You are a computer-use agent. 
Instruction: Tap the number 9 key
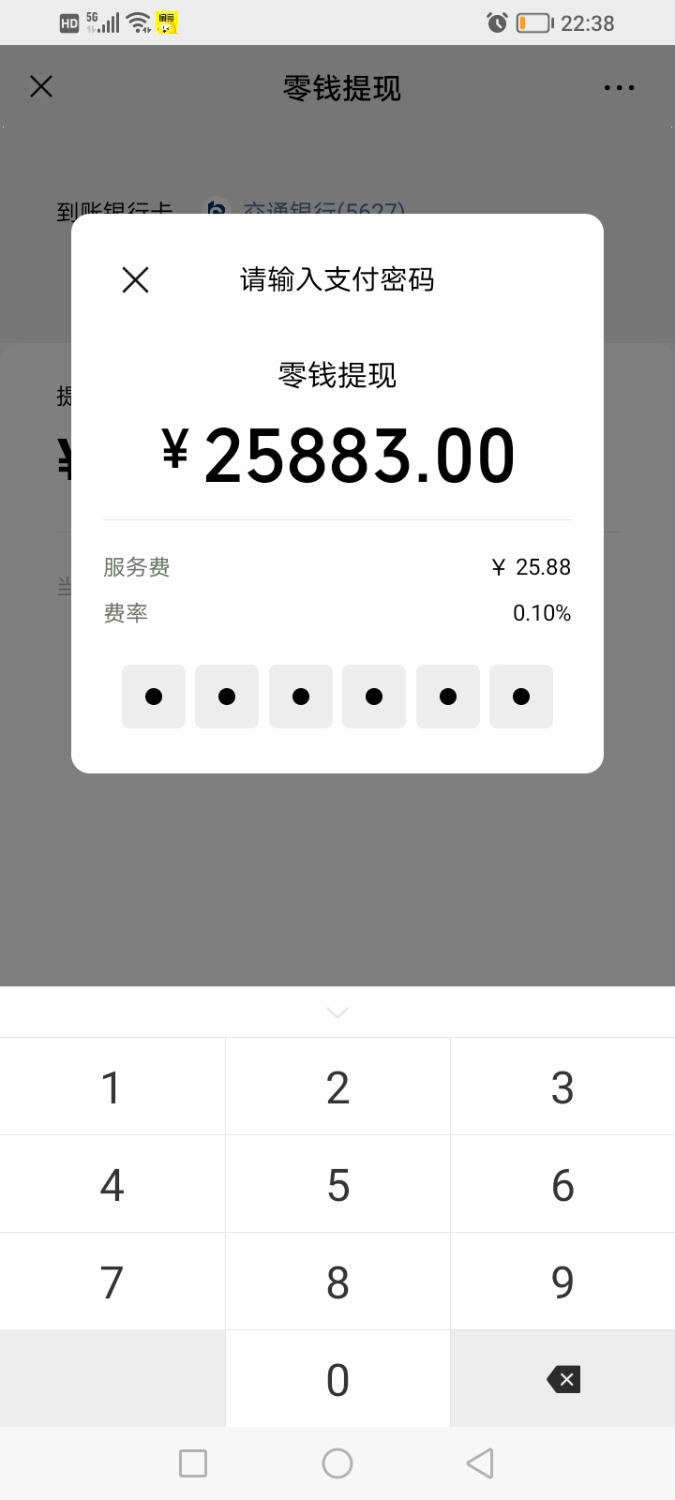(563, 1282)
